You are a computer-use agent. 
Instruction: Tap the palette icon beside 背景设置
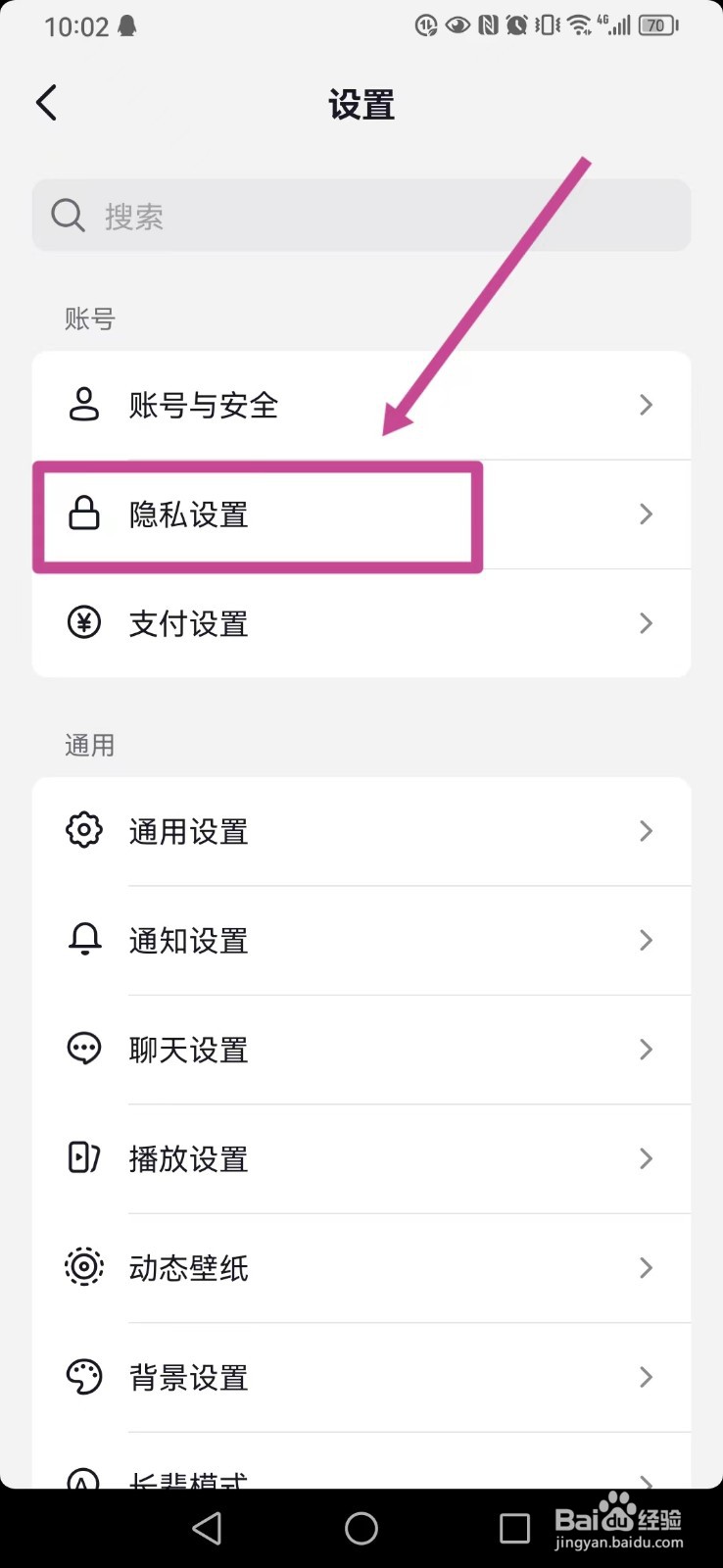83,1377
